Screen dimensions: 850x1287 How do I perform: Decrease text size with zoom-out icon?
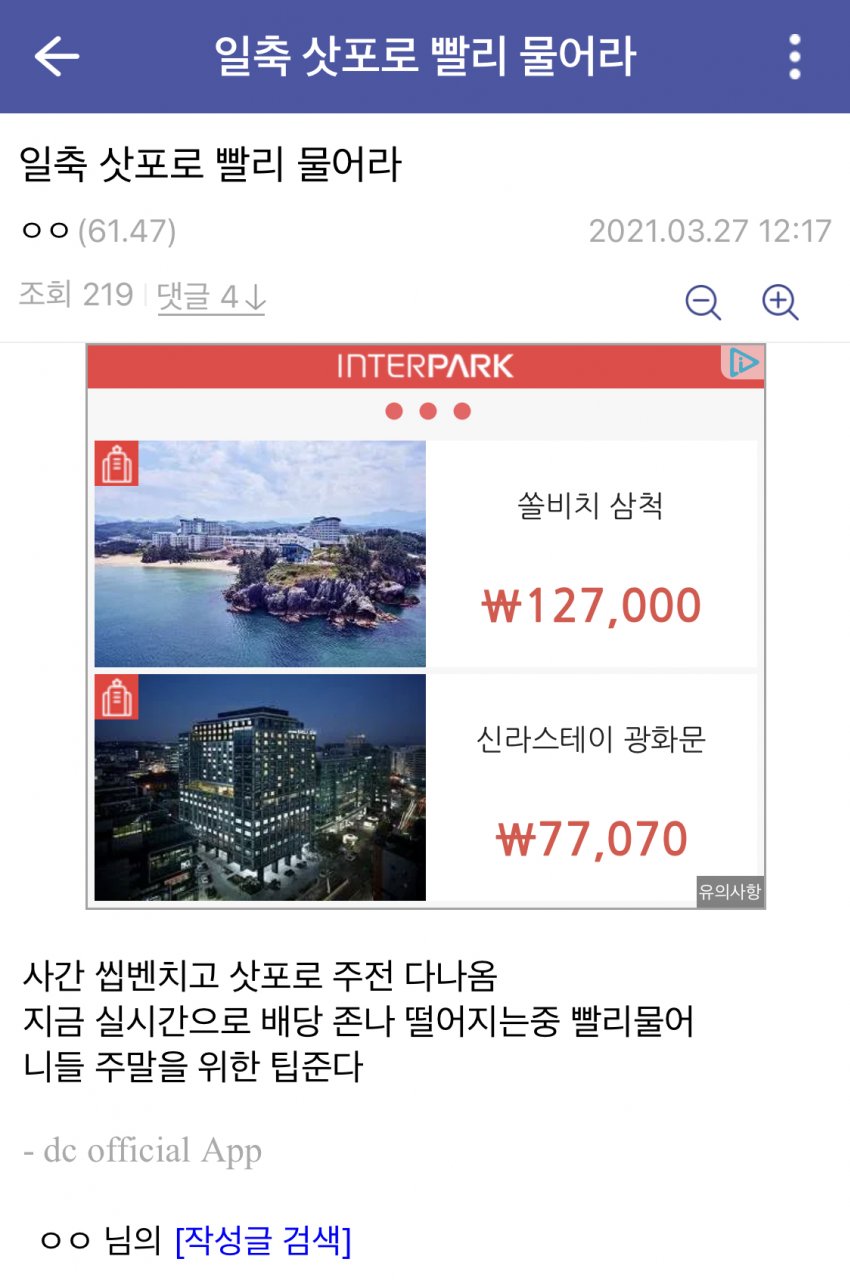[703, 301]
